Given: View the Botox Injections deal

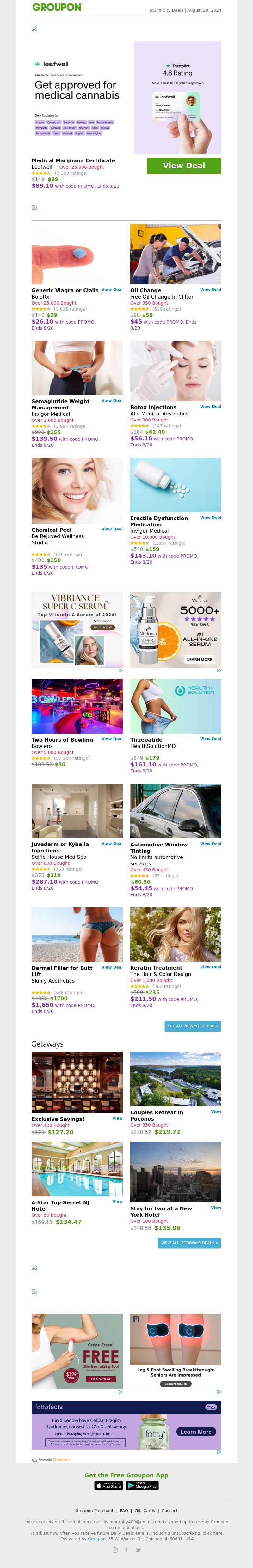Looking at the screenshot, I should pyautogui.click(x=210, y=407).
